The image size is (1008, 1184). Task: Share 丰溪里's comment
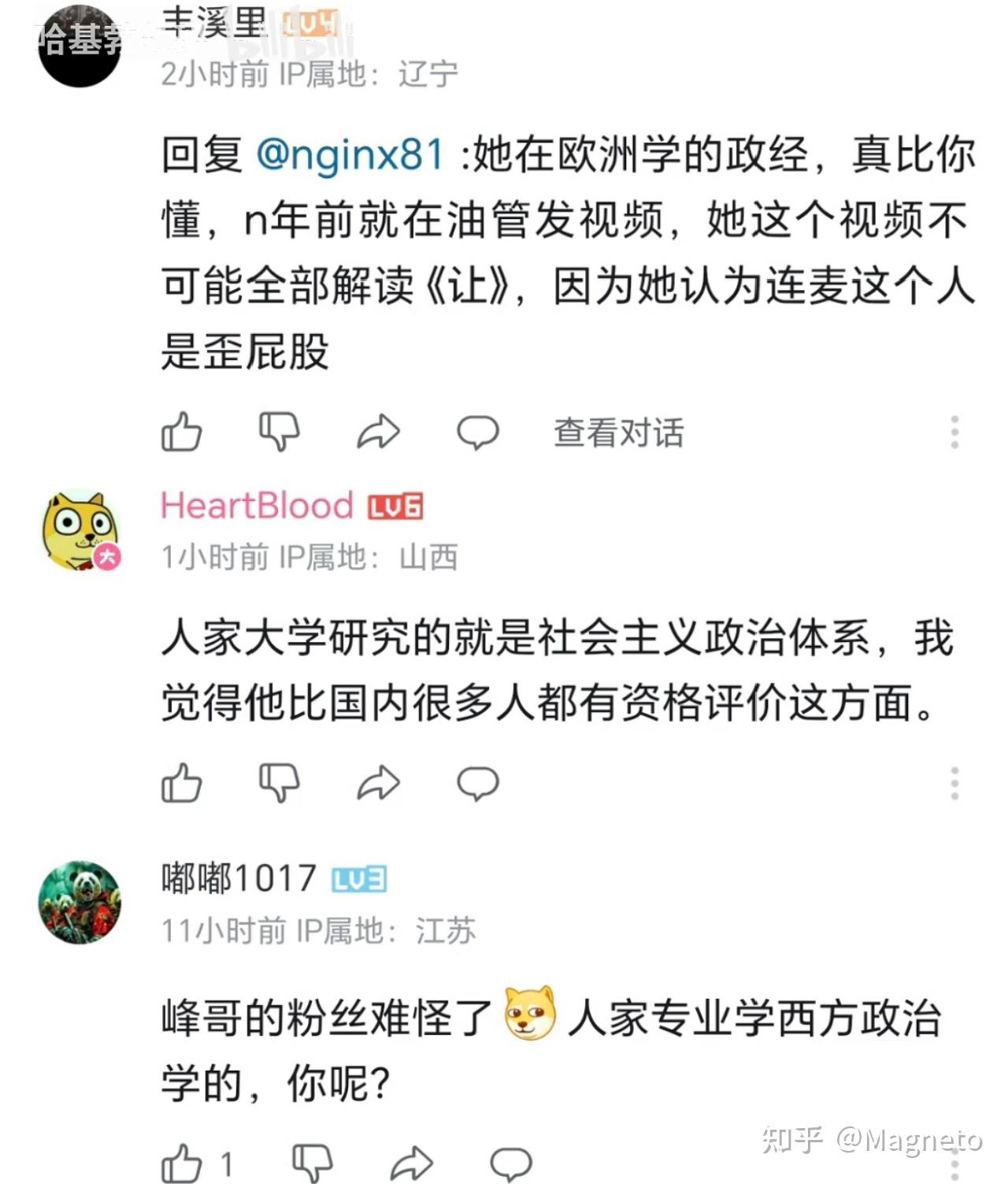coord(379,432)
